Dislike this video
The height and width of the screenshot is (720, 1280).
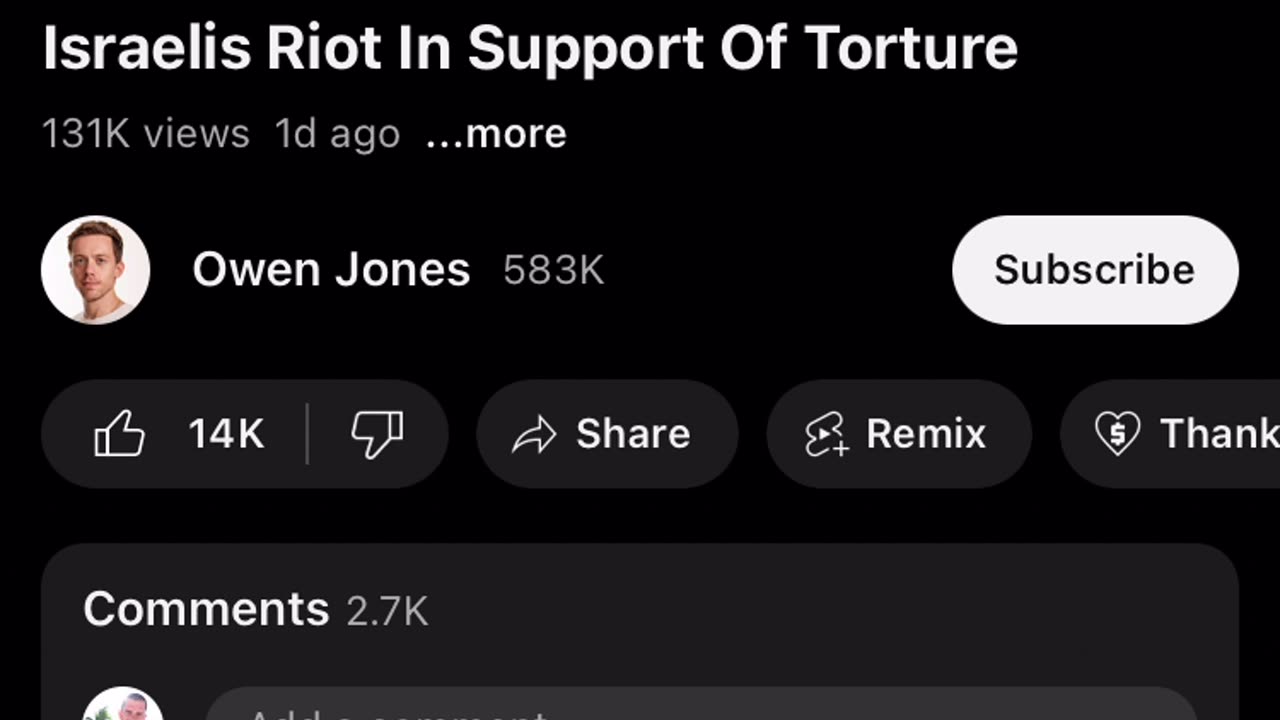coord(377,434)
